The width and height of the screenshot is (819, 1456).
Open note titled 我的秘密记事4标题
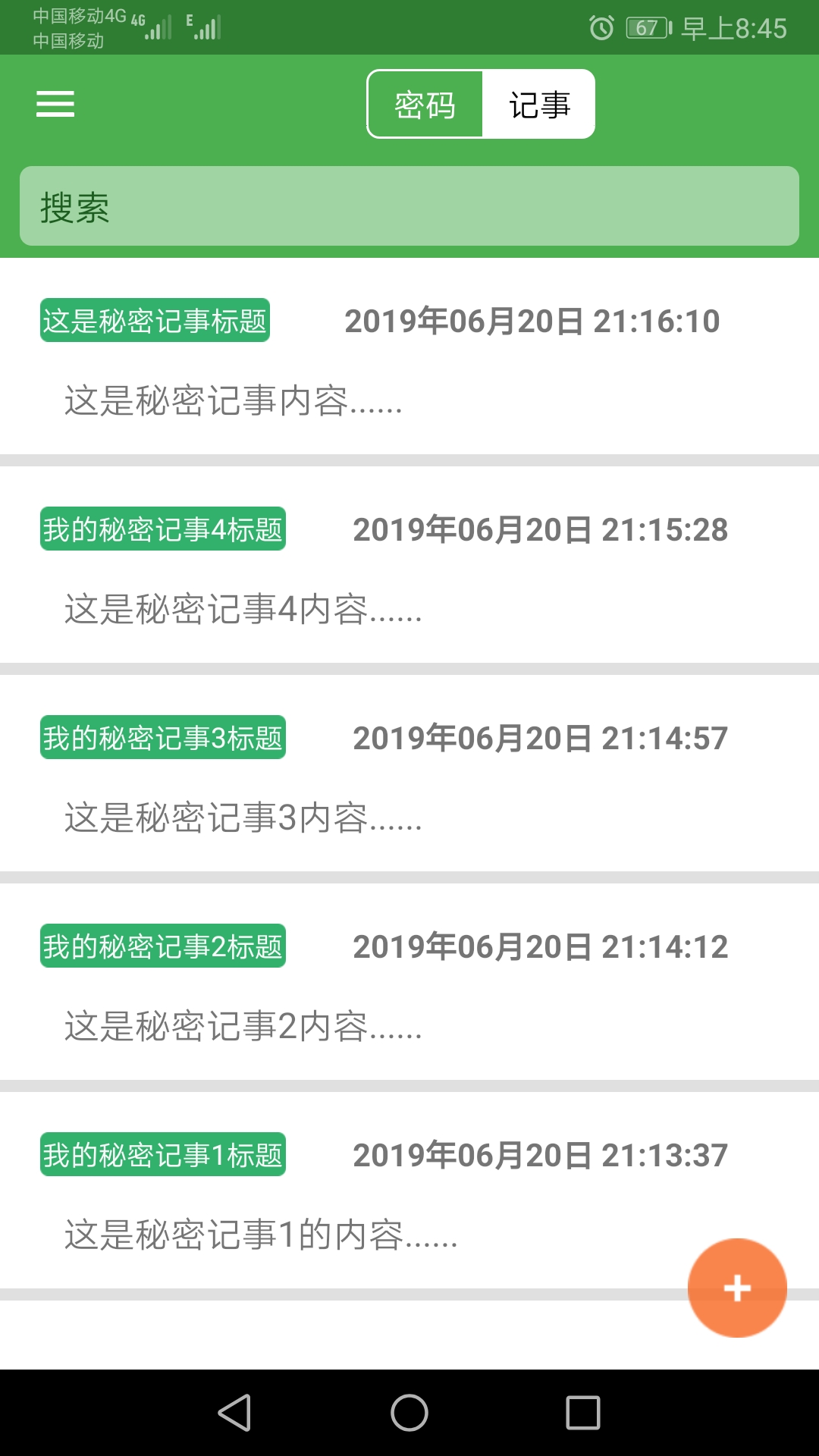coord(164,530)
